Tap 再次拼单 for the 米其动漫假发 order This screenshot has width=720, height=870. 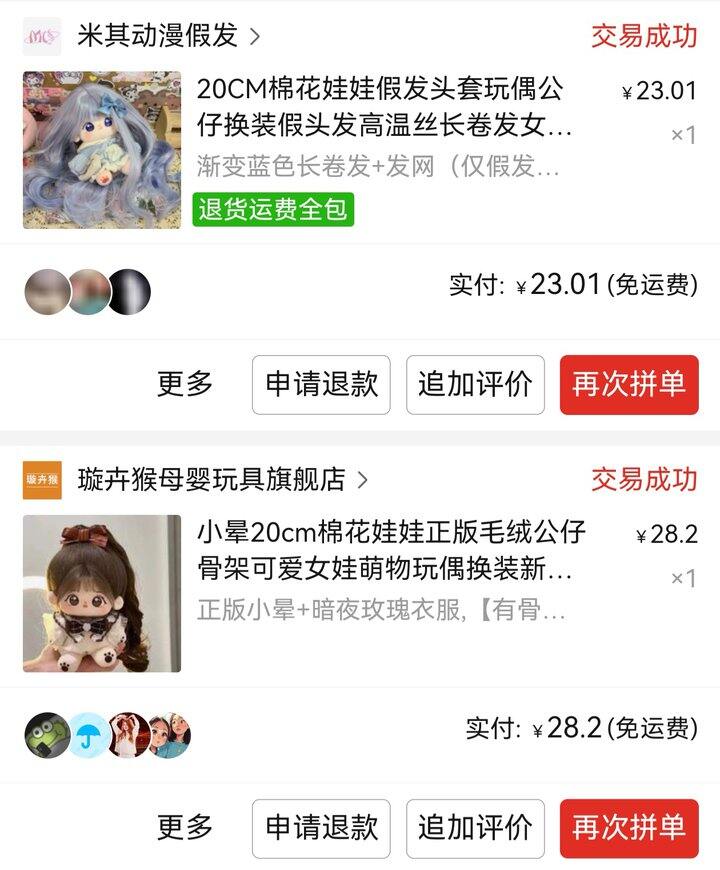click(628, 384)
